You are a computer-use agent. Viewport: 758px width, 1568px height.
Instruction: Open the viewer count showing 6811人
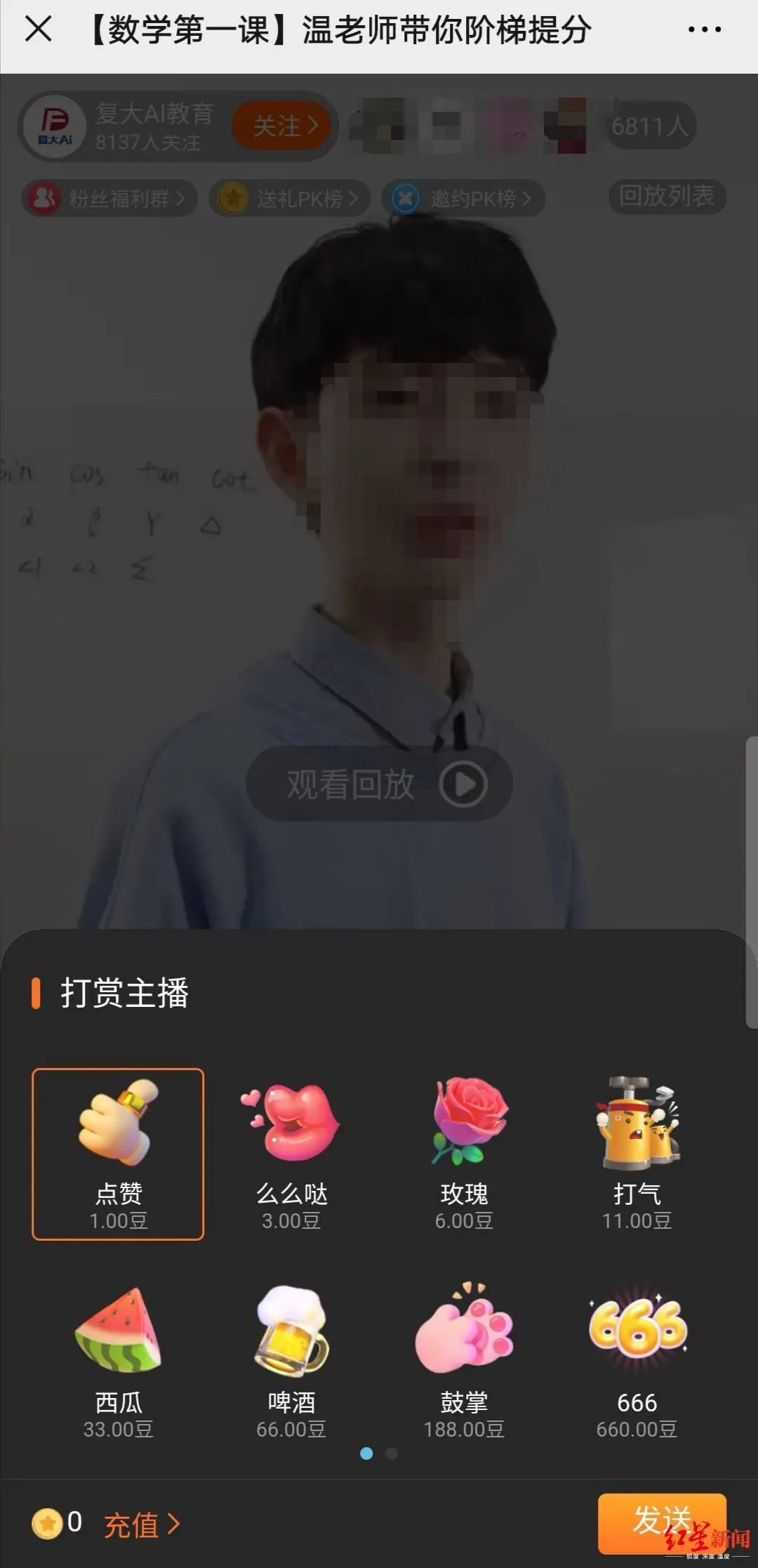pos(649,126)
